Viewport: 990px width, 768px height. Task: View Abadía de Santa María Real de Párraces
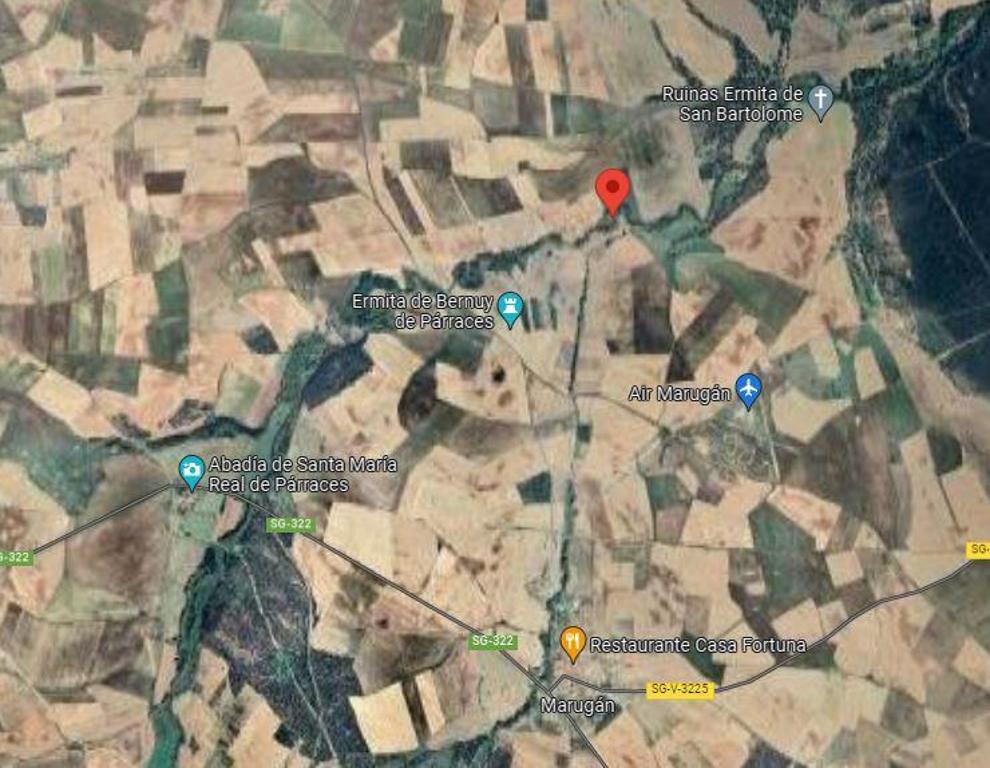pyautogui.click(x=191, y=472)
